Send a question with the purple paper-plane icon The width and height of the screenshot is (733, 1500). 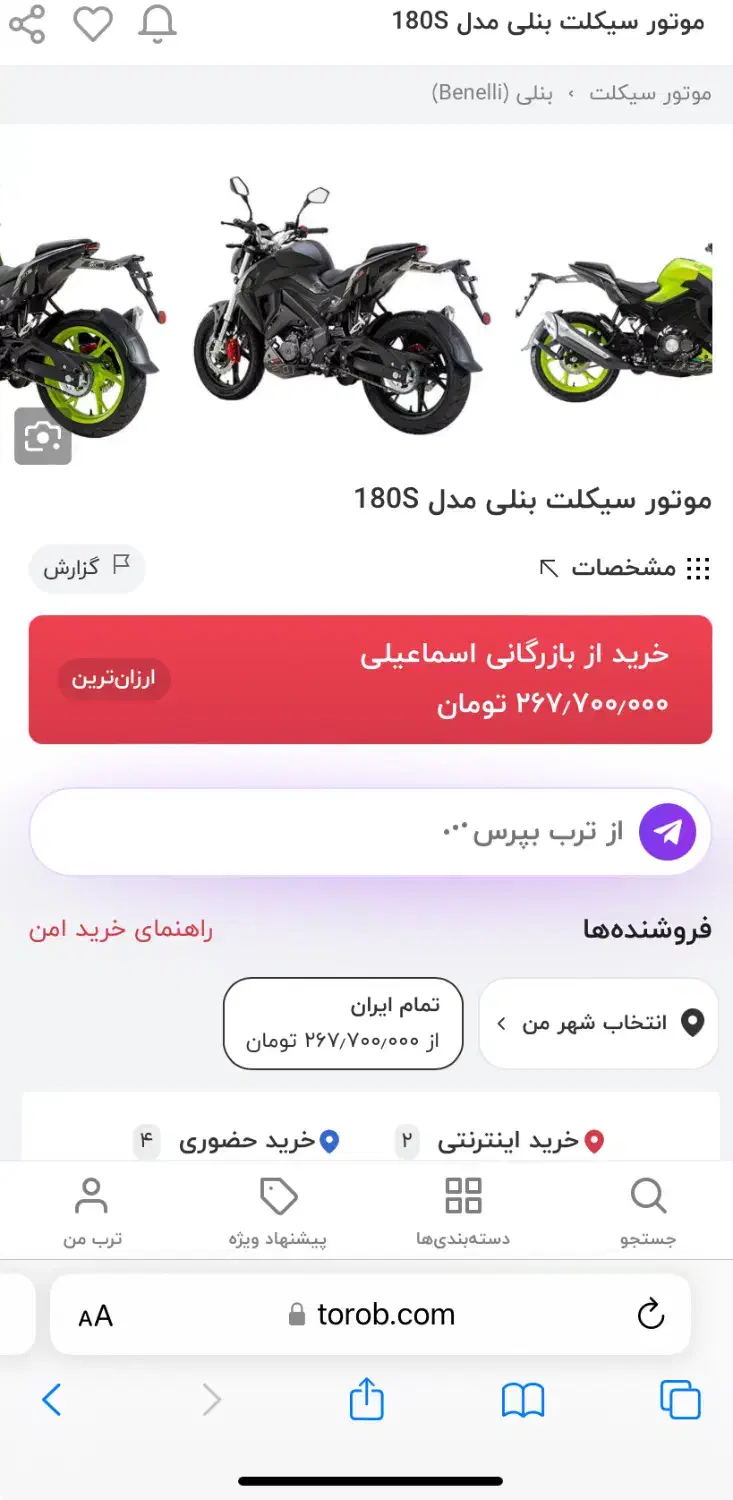[668, 831]
